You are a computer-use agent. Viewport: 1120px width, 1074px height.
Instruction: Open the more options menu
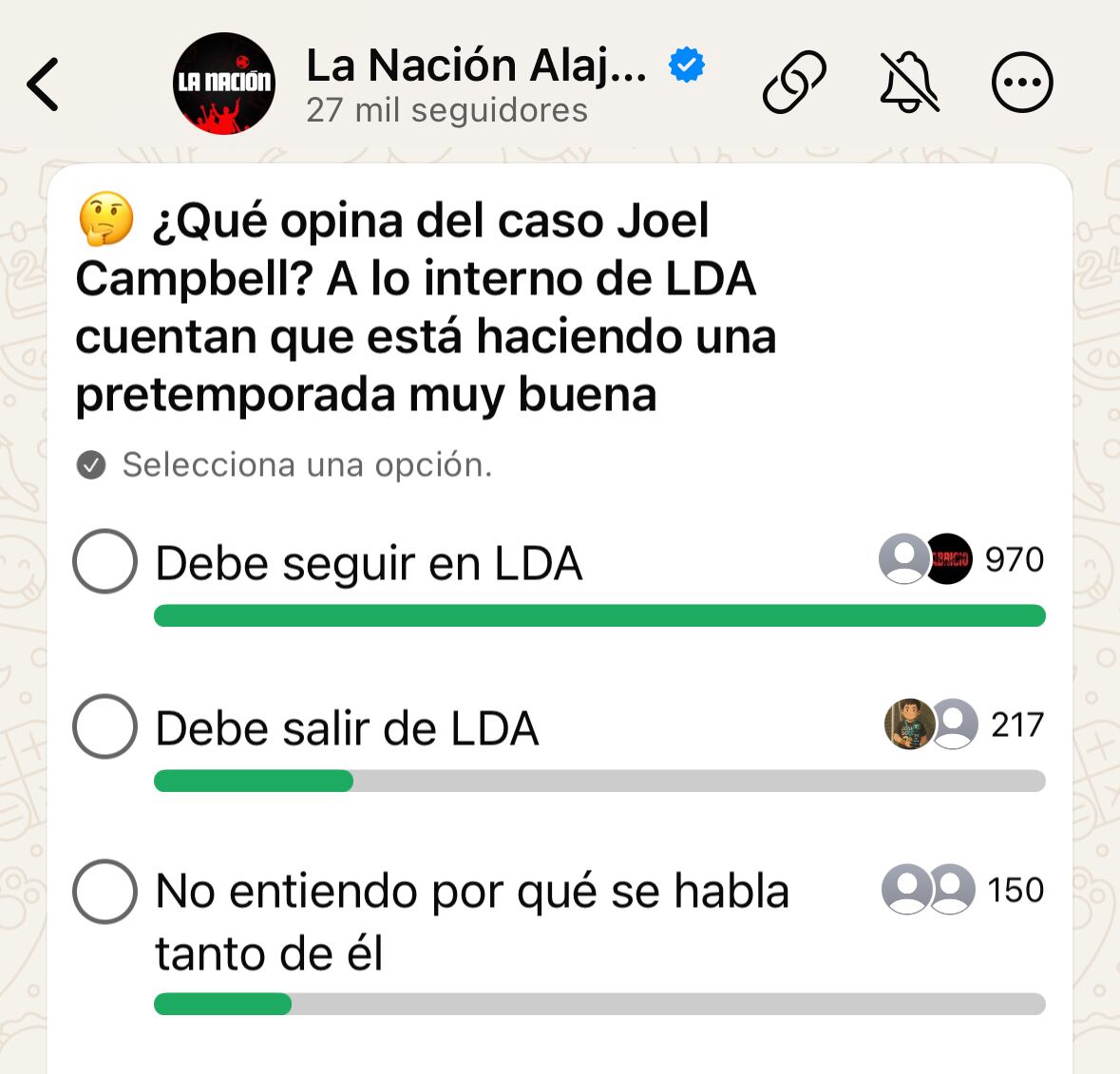tap(1022, 84)
